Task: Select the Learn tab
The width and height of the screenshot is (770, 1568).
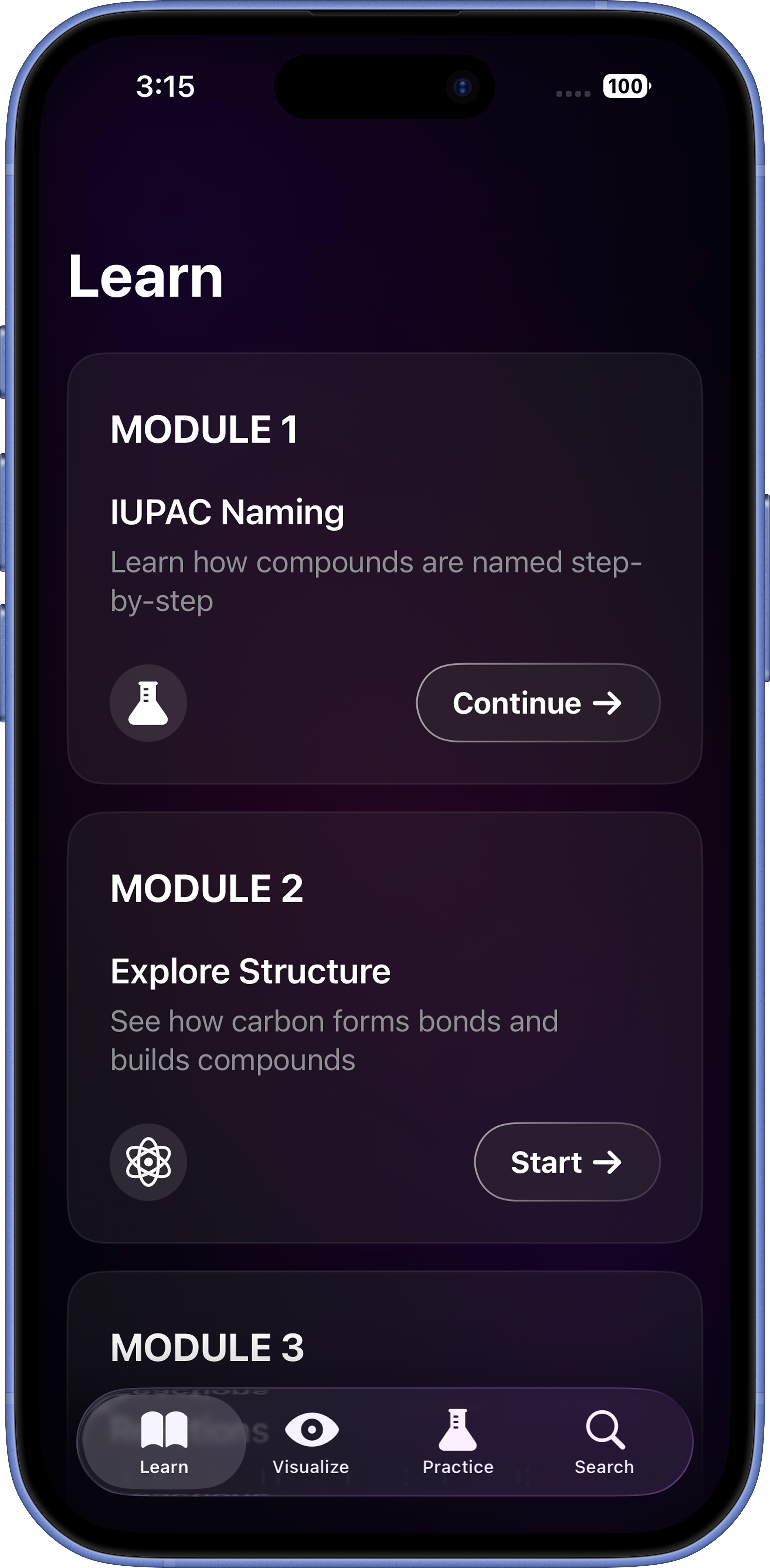Action: pyautogui.click(x=164, y=1441)
